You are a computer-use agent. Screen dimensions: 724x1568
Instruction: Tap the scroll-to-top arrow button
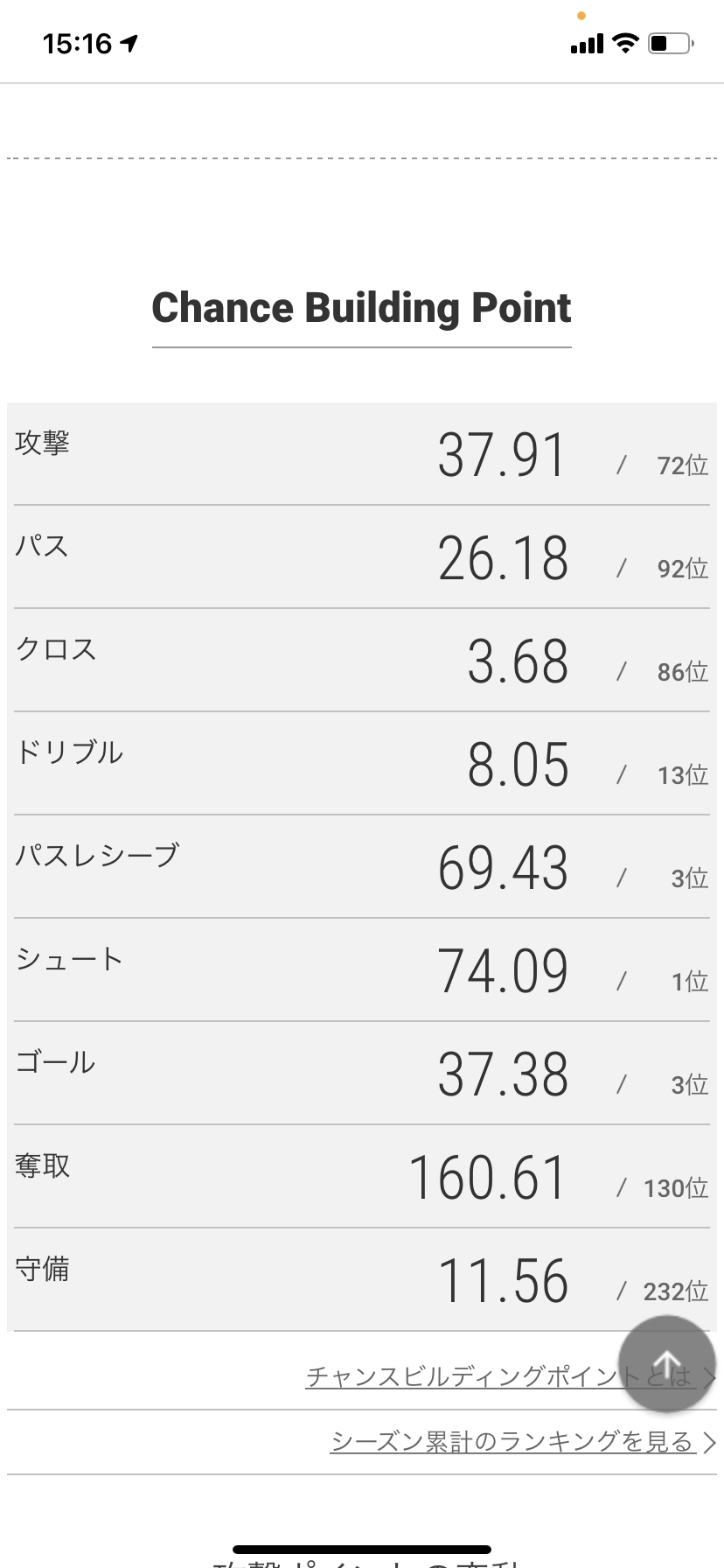pos(666,1364)
